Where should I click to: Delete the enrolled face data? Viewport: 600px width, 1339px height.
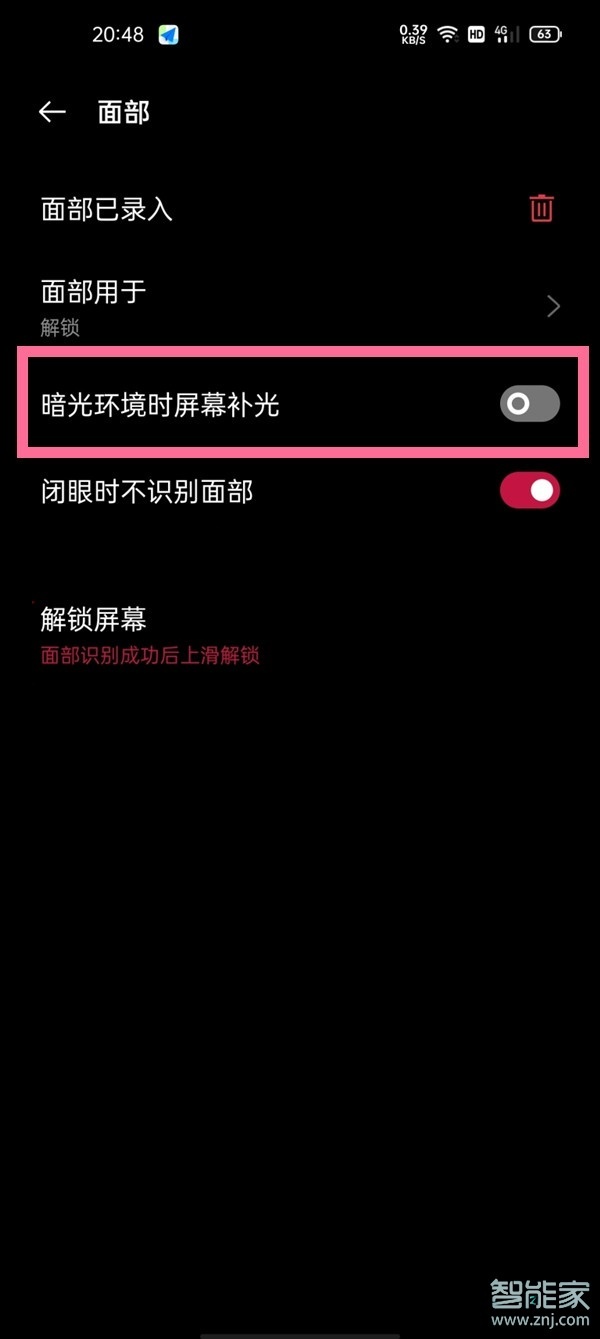pos(541,209)
